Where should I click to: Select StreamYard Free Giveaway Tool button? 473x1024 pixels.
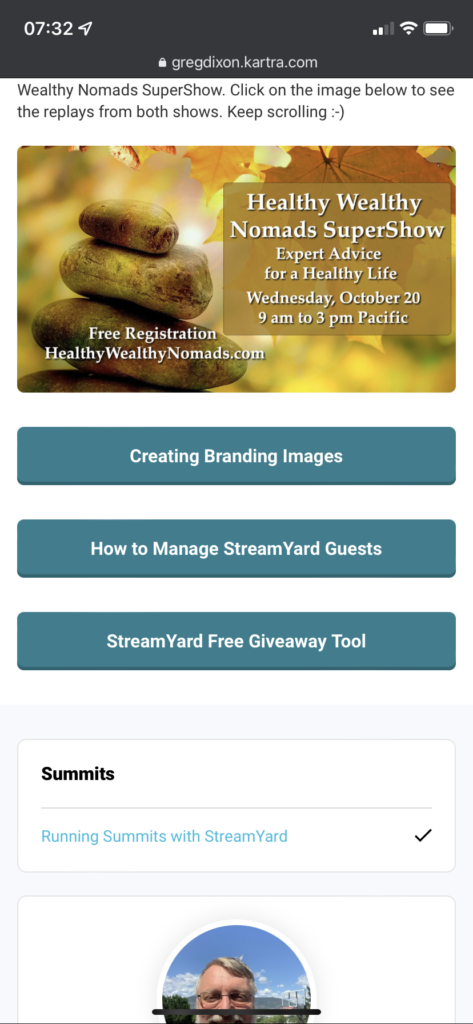[x=236, y=641]
